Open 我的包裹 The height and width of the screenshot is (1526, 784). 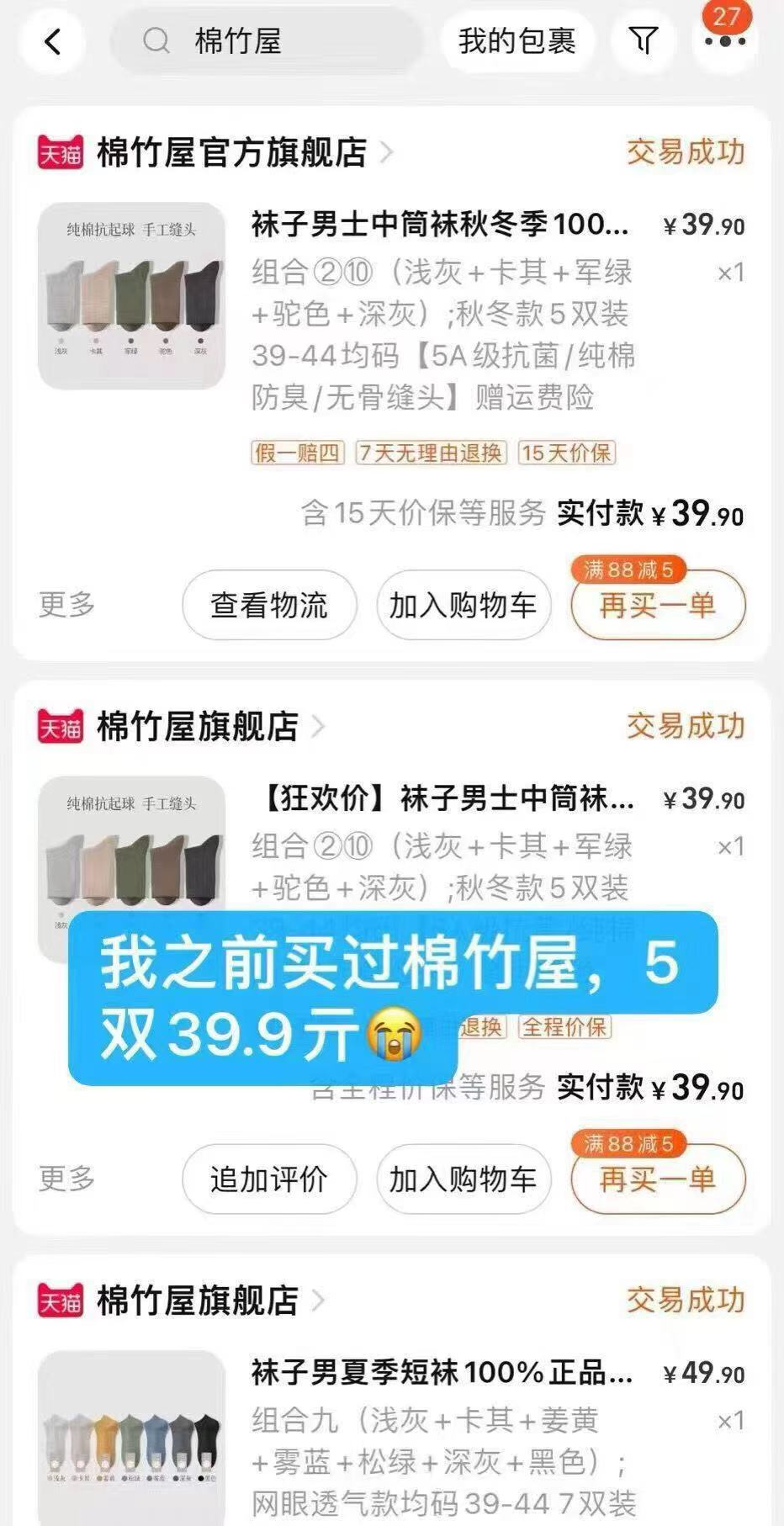pyautogui.click(x=516, y=41)
